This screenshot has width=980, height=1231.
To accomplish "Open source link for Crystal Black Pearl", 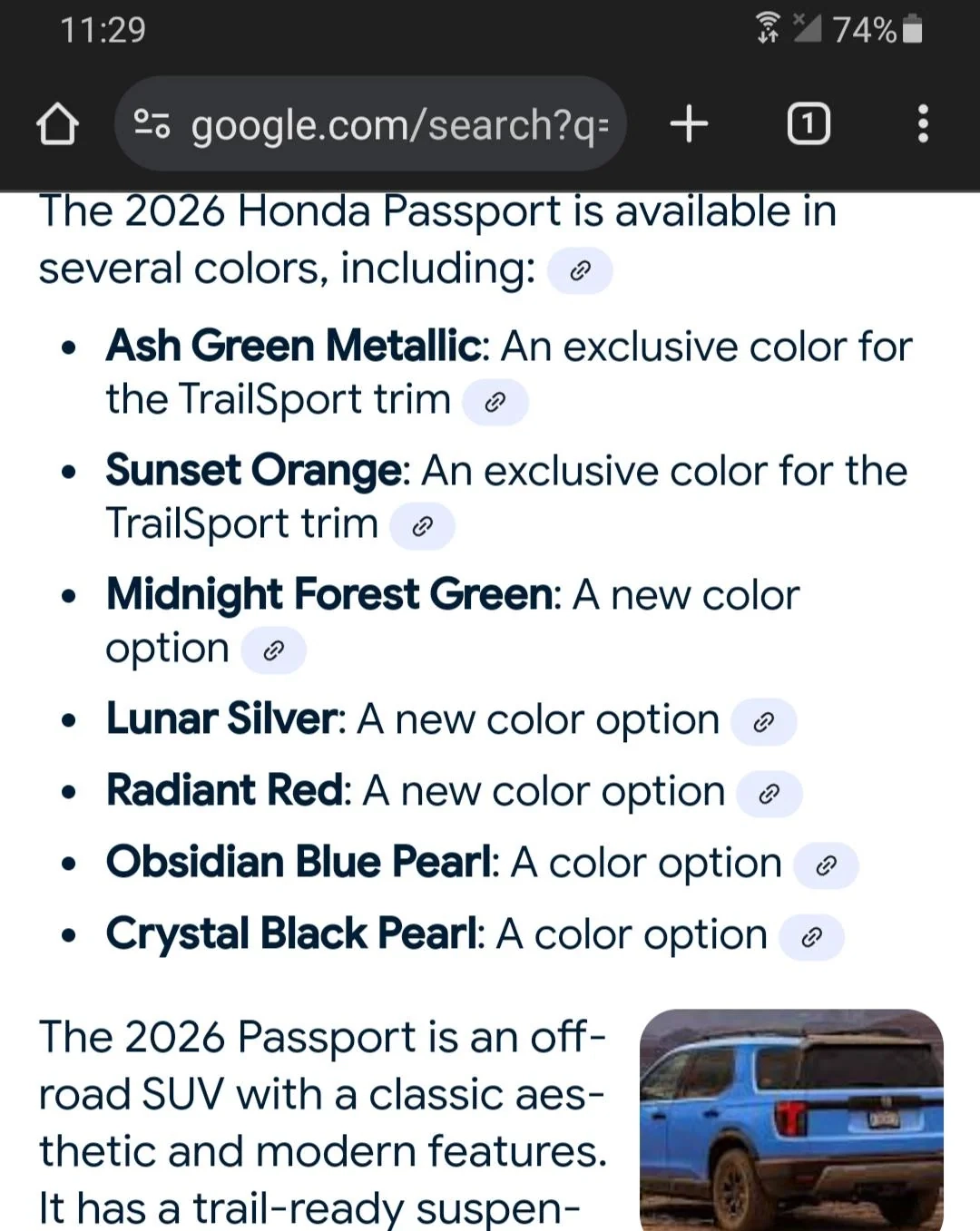I will click(x=811, y=937).
